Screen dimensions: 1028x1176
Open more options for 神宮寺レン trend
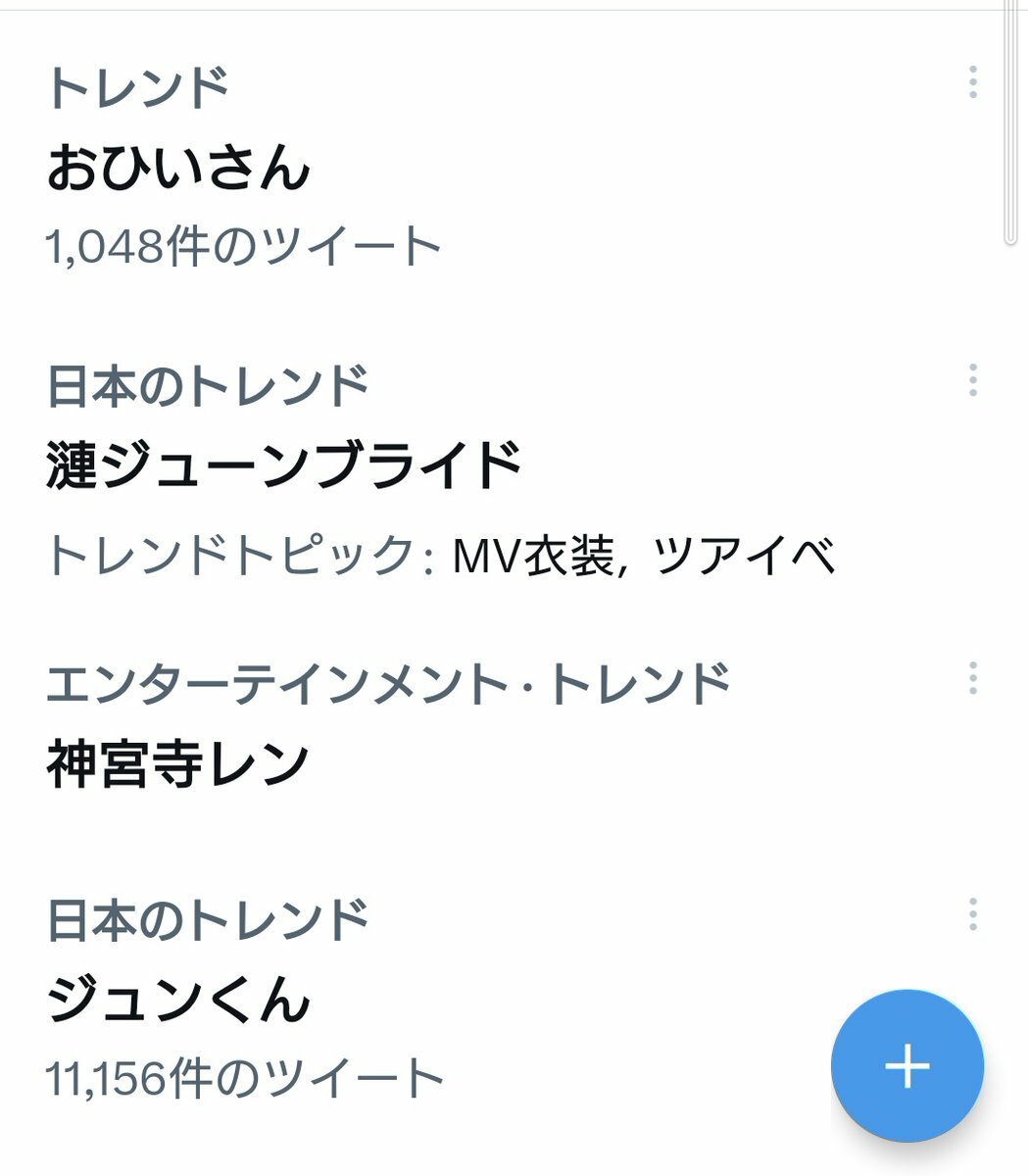[972, 678]
